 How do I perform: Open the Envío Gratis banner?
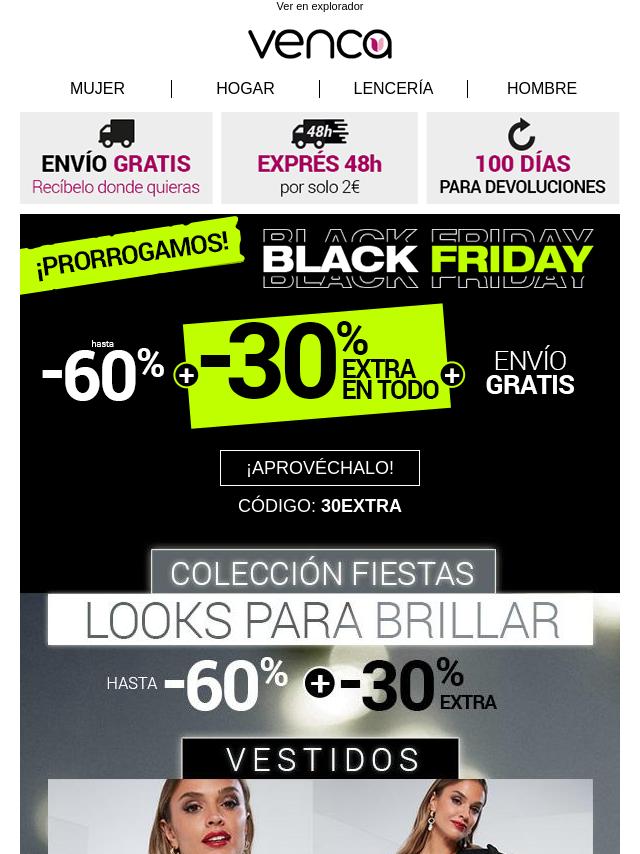point(116,158)
